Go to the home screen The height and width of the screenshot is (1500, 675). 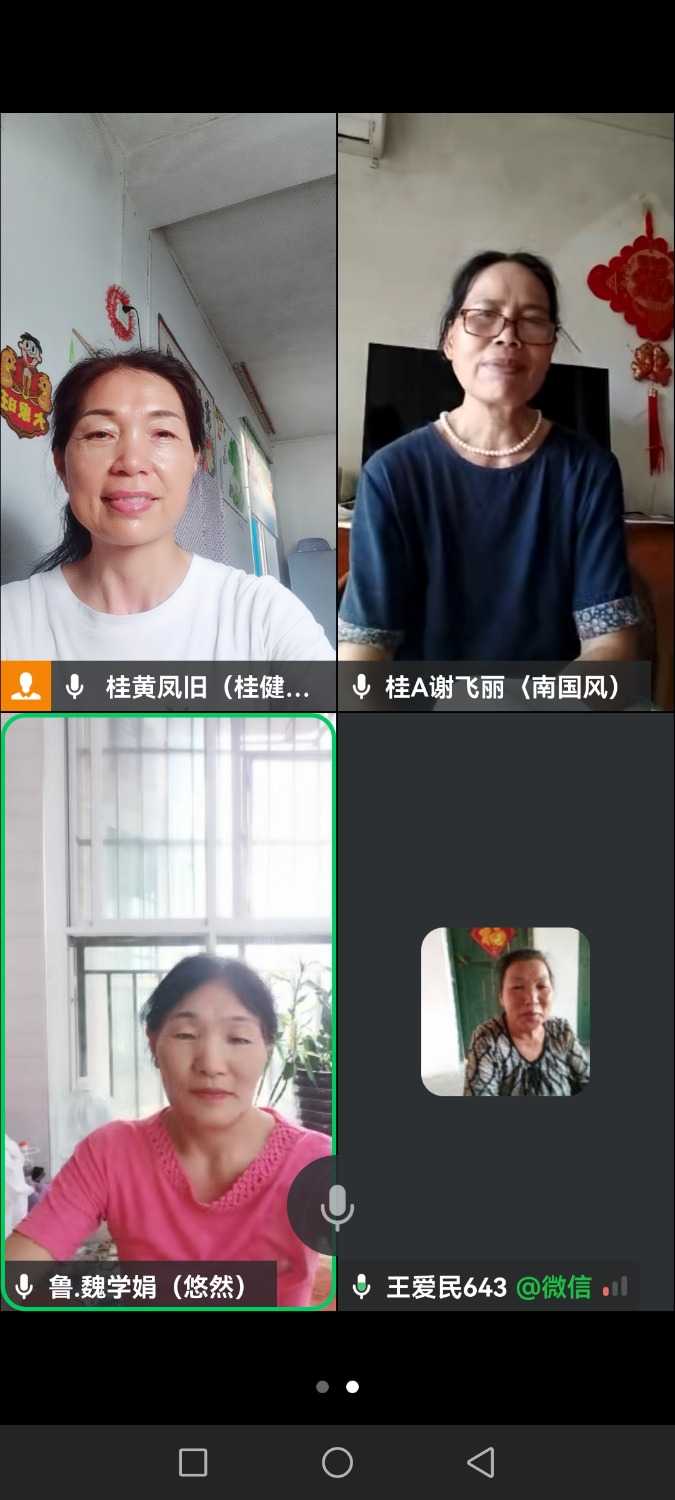click(337, 1462)
